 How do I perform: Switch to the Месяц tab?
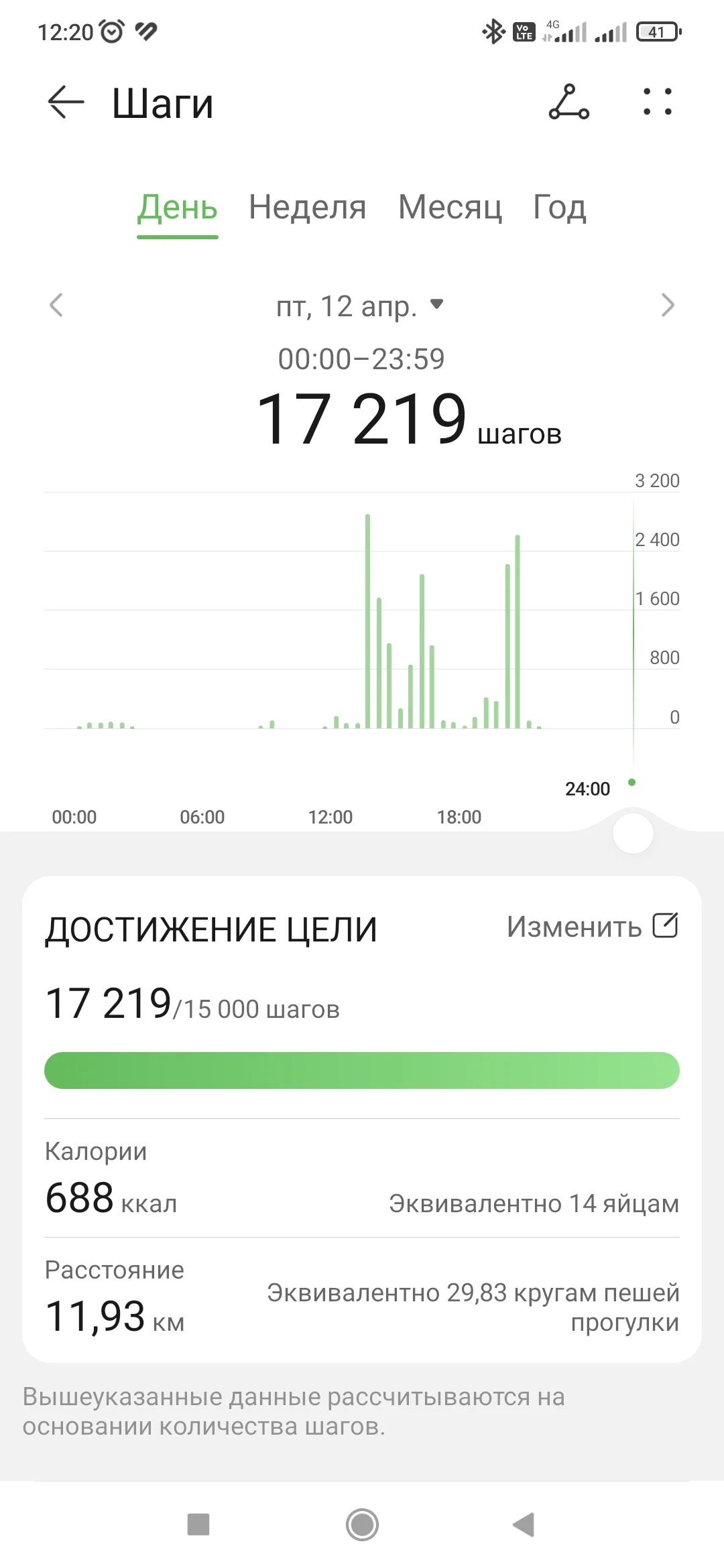pyautogui.click(x=450, y=208)
